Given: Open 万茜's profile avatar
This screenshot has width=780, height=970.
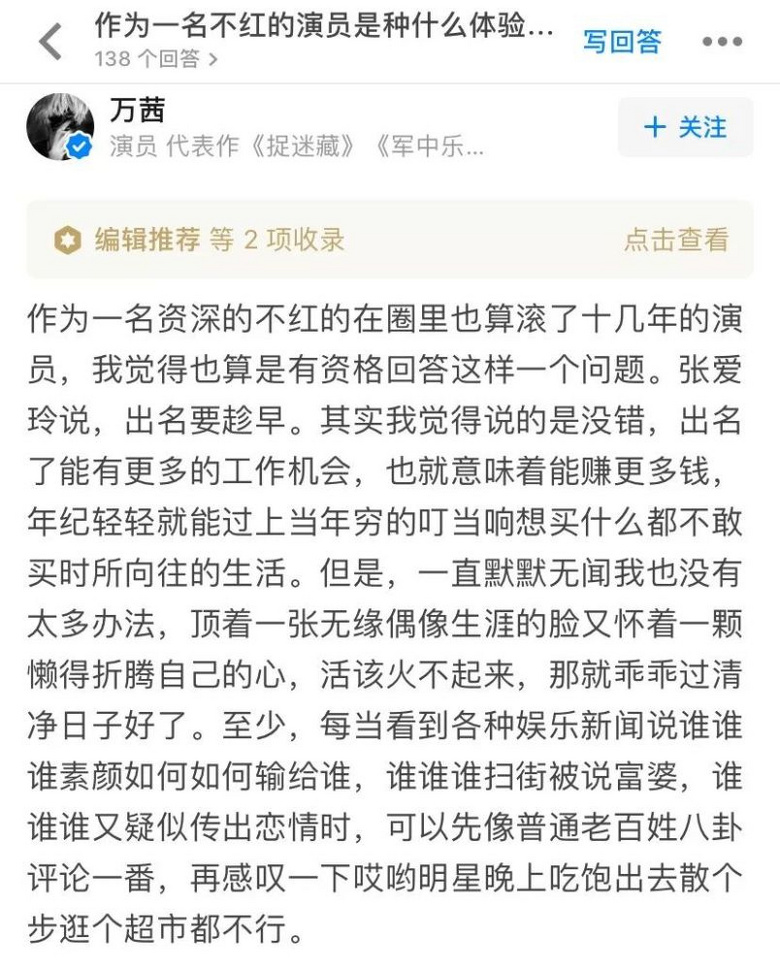Looking at the screenshot, I should coord(60,128).
